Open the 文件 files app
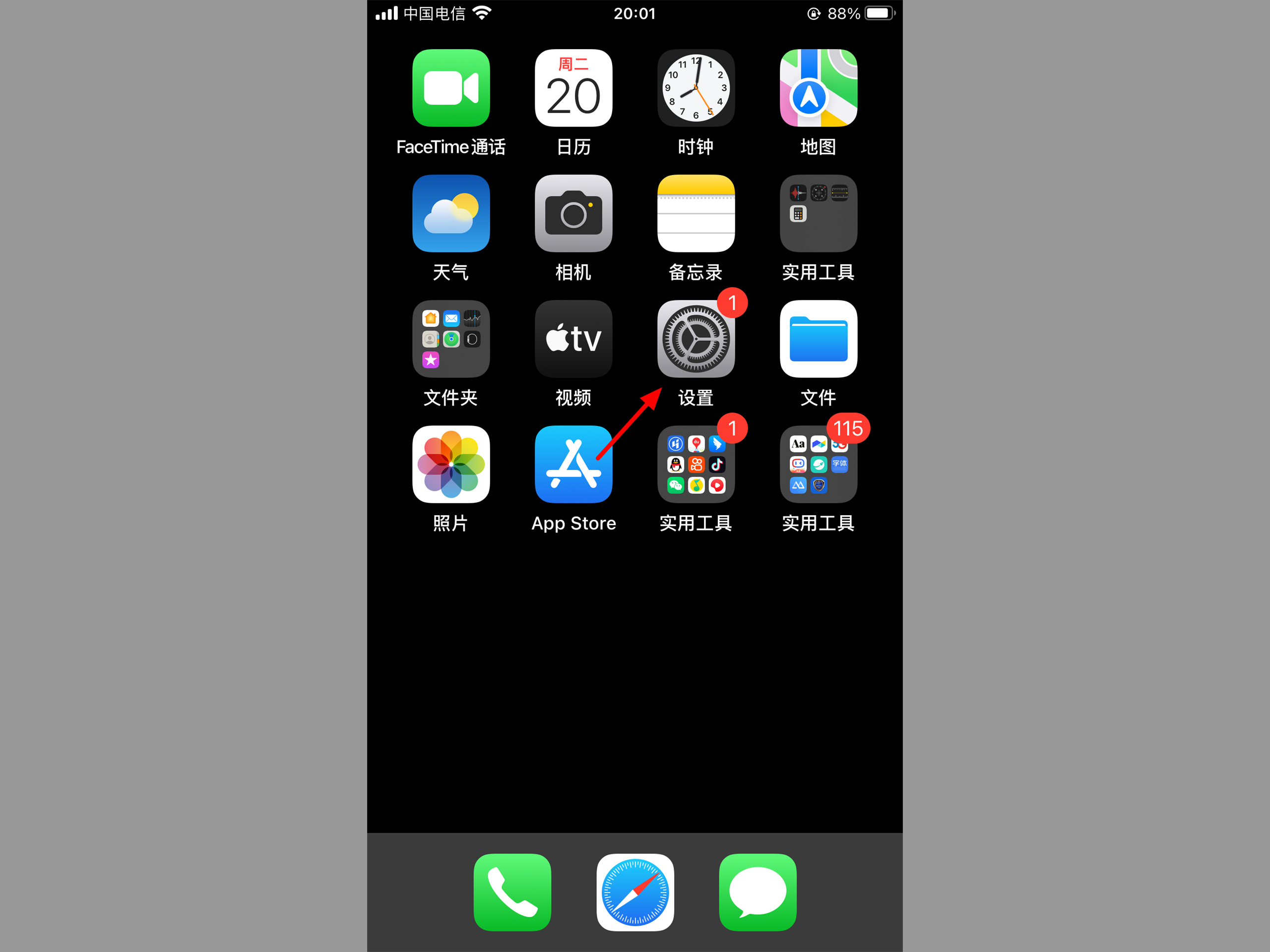Viewport: 1270px width, 952px height. point(818,339)
